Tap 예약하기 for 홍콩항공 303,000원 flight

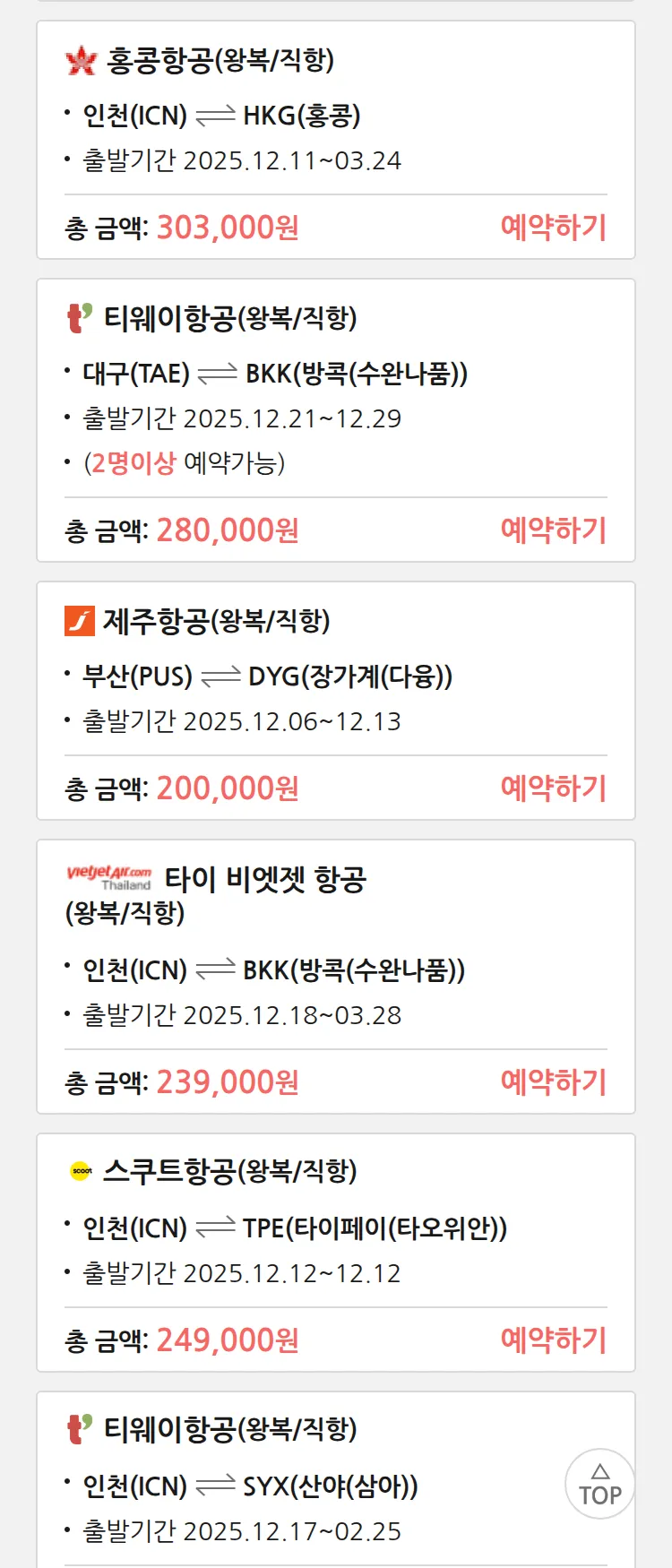553,228
